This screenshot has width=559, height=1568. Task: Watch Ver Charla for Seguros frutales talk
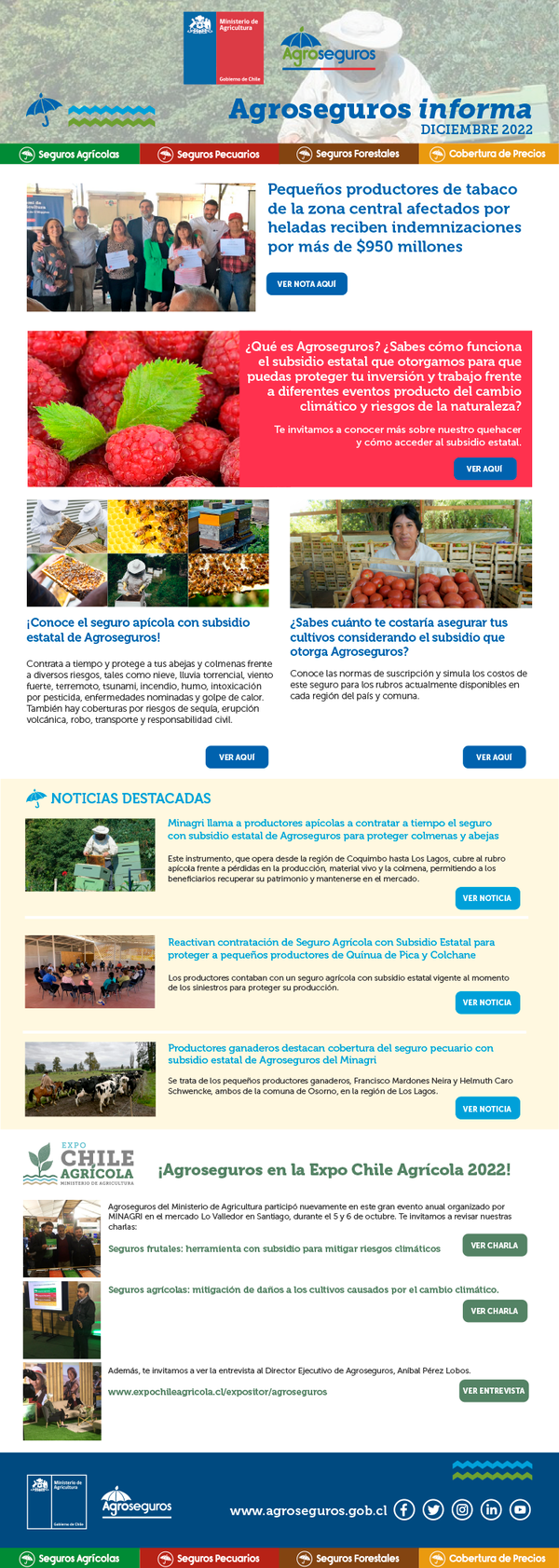pos(495,1245)
